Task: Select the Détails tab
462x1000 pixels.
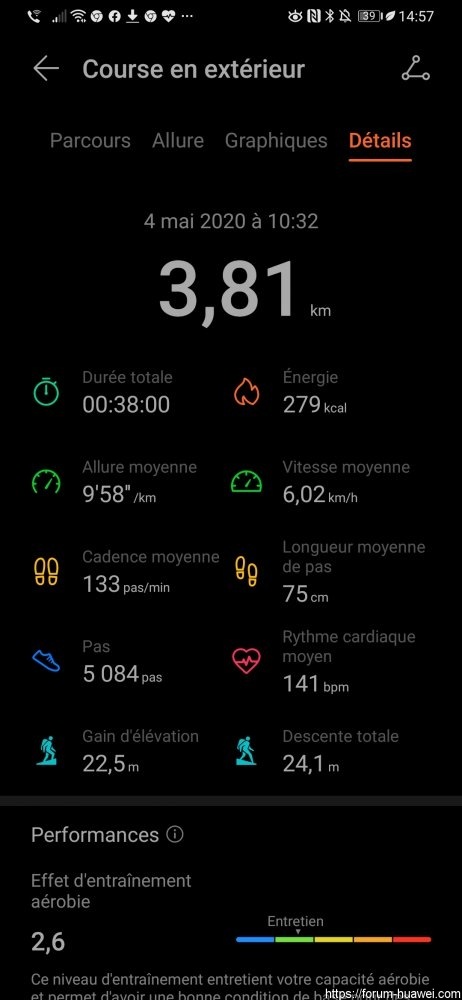Action: coord(380,141)
